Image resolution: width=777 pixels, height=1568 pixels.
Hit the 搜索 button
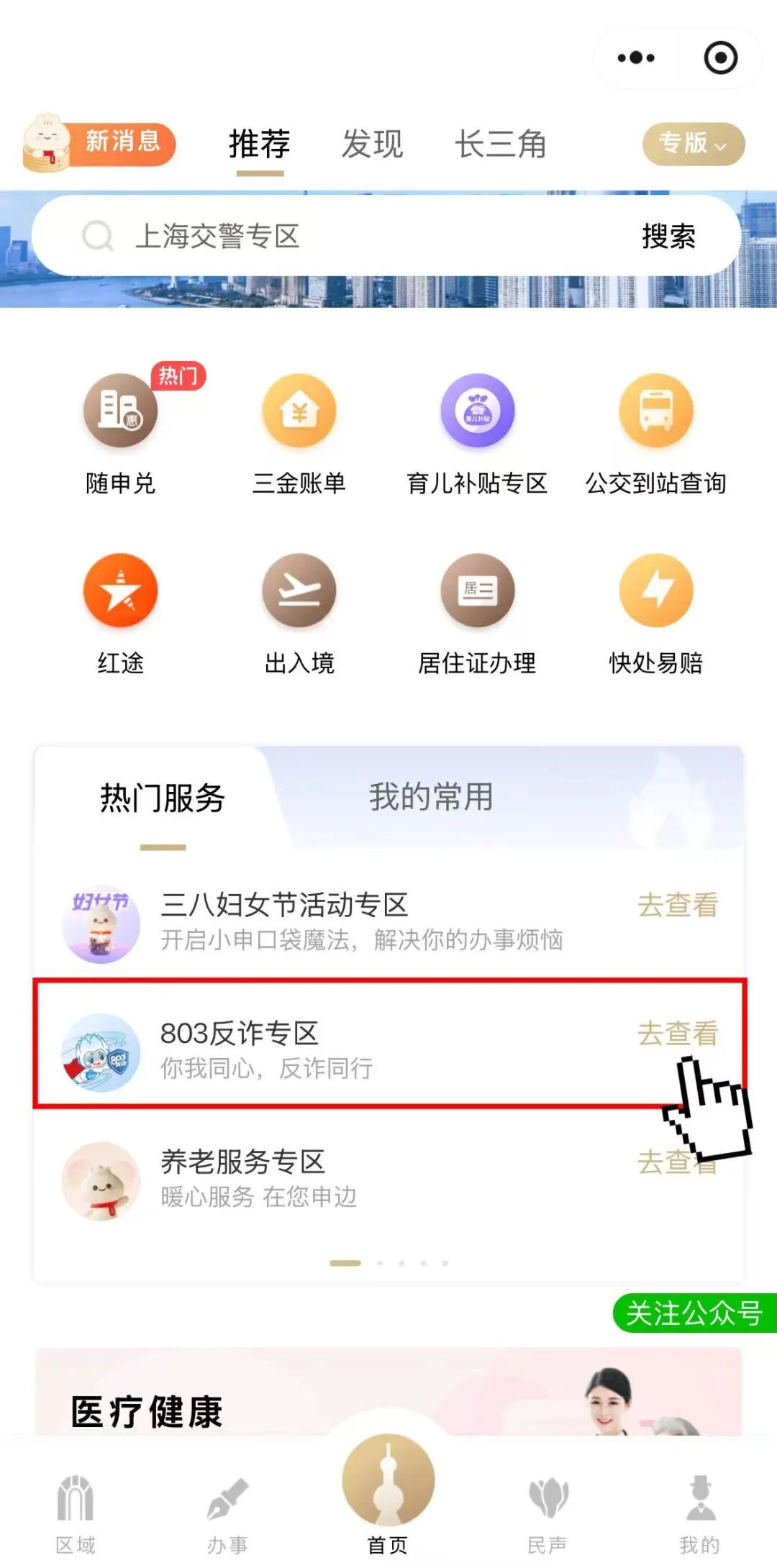click(668, 236)
